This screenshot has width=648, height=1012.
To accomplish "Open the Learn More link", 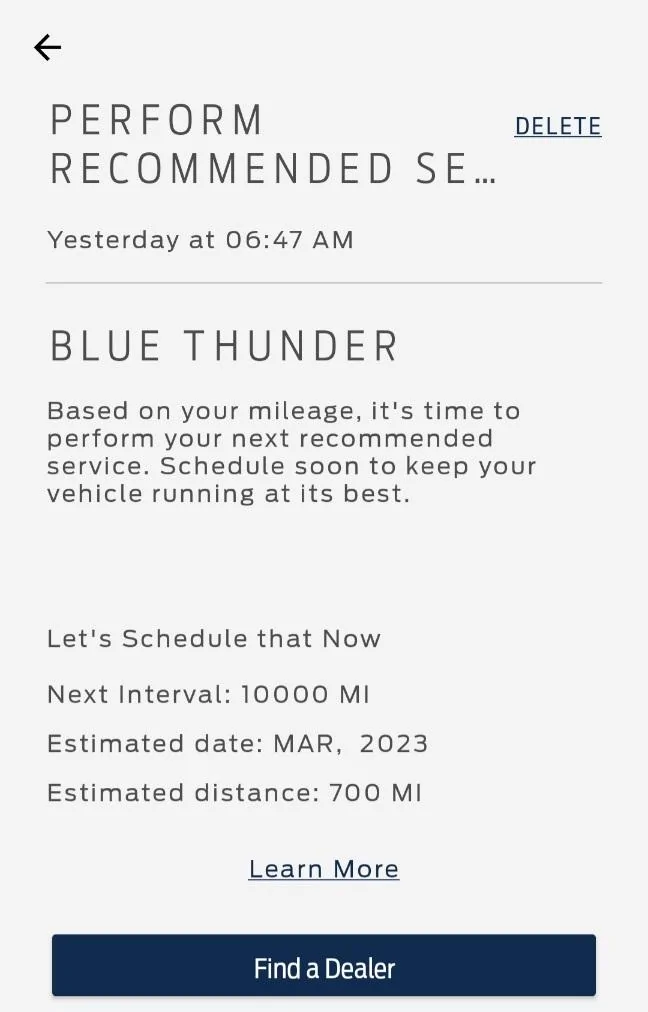I will point(324,869).
